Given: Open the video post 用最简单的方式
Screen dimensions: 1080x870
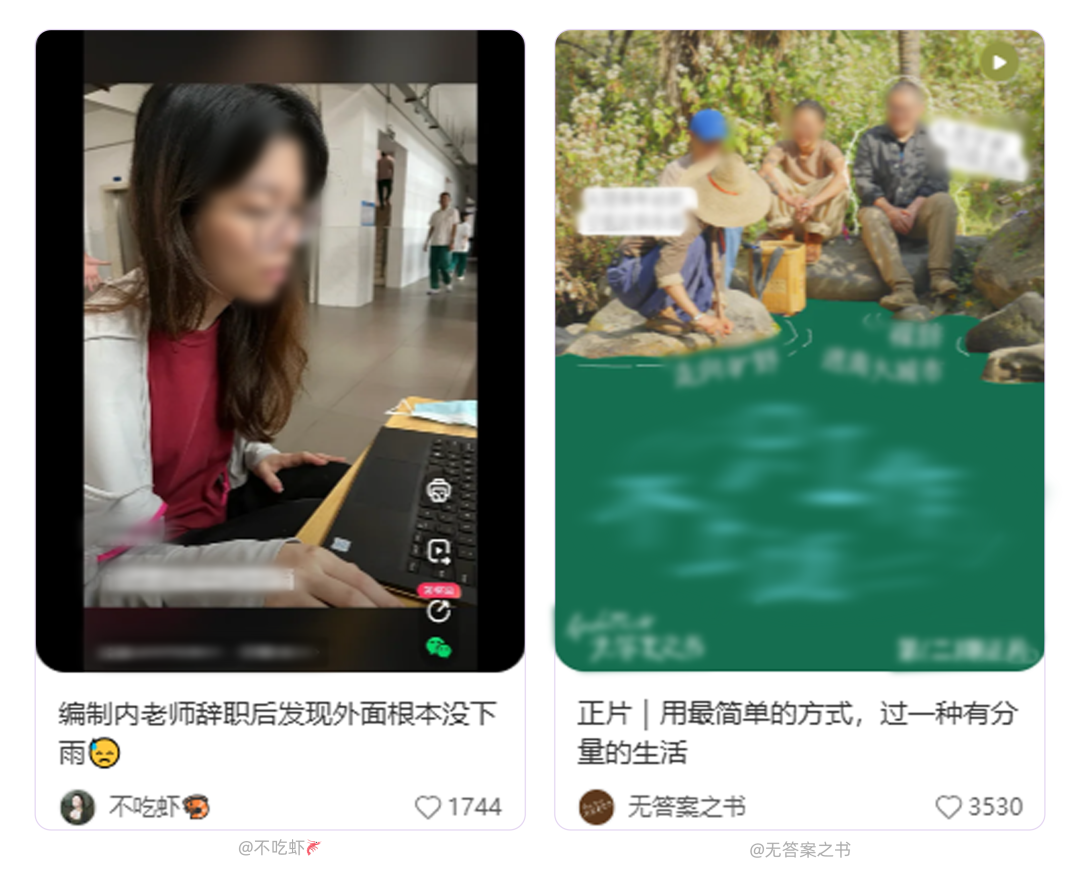Looking at the screenshot, I should 799,350.
